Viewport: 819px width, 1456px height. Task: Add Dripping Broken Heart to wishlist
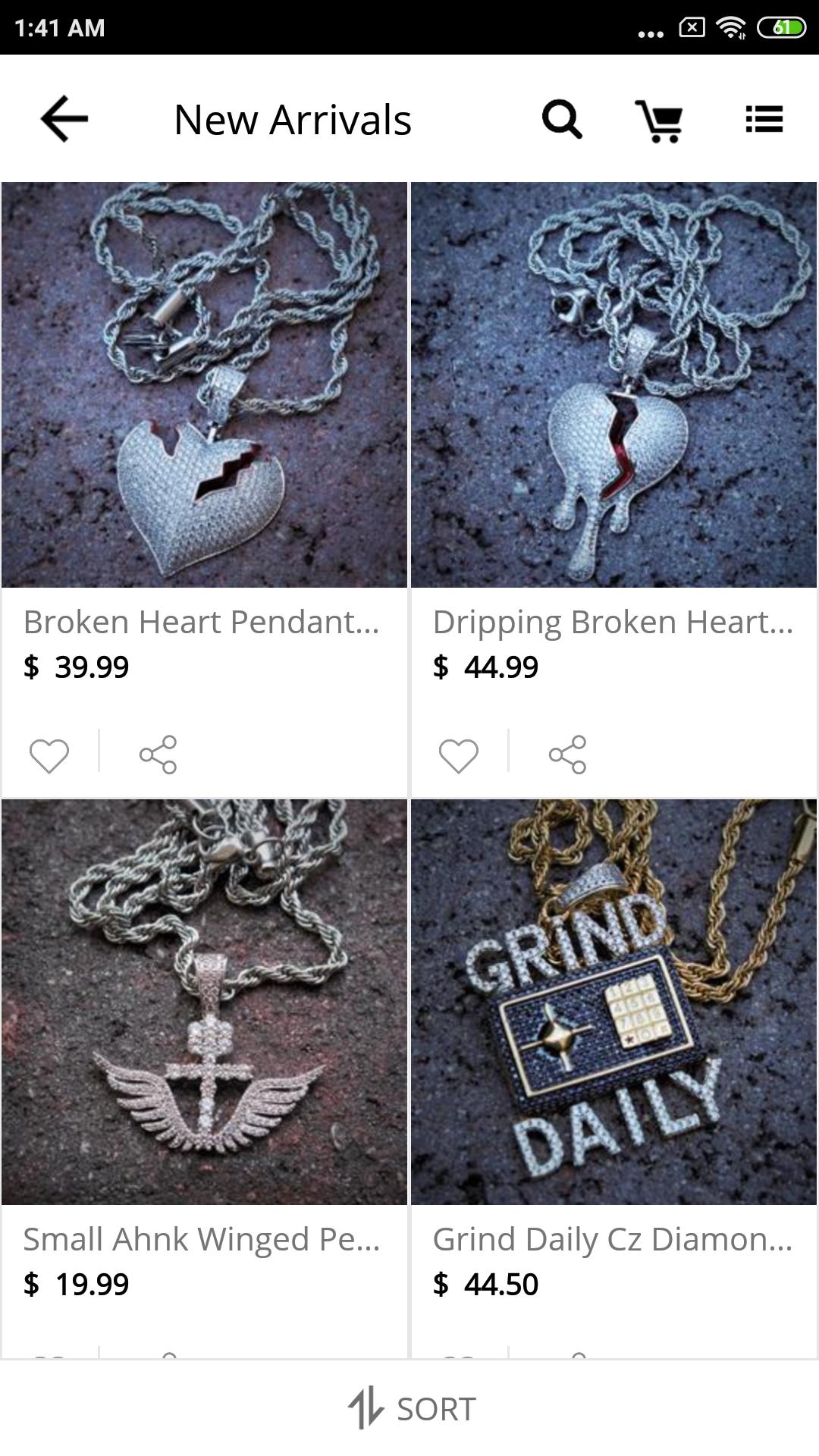tap(459, 755)
